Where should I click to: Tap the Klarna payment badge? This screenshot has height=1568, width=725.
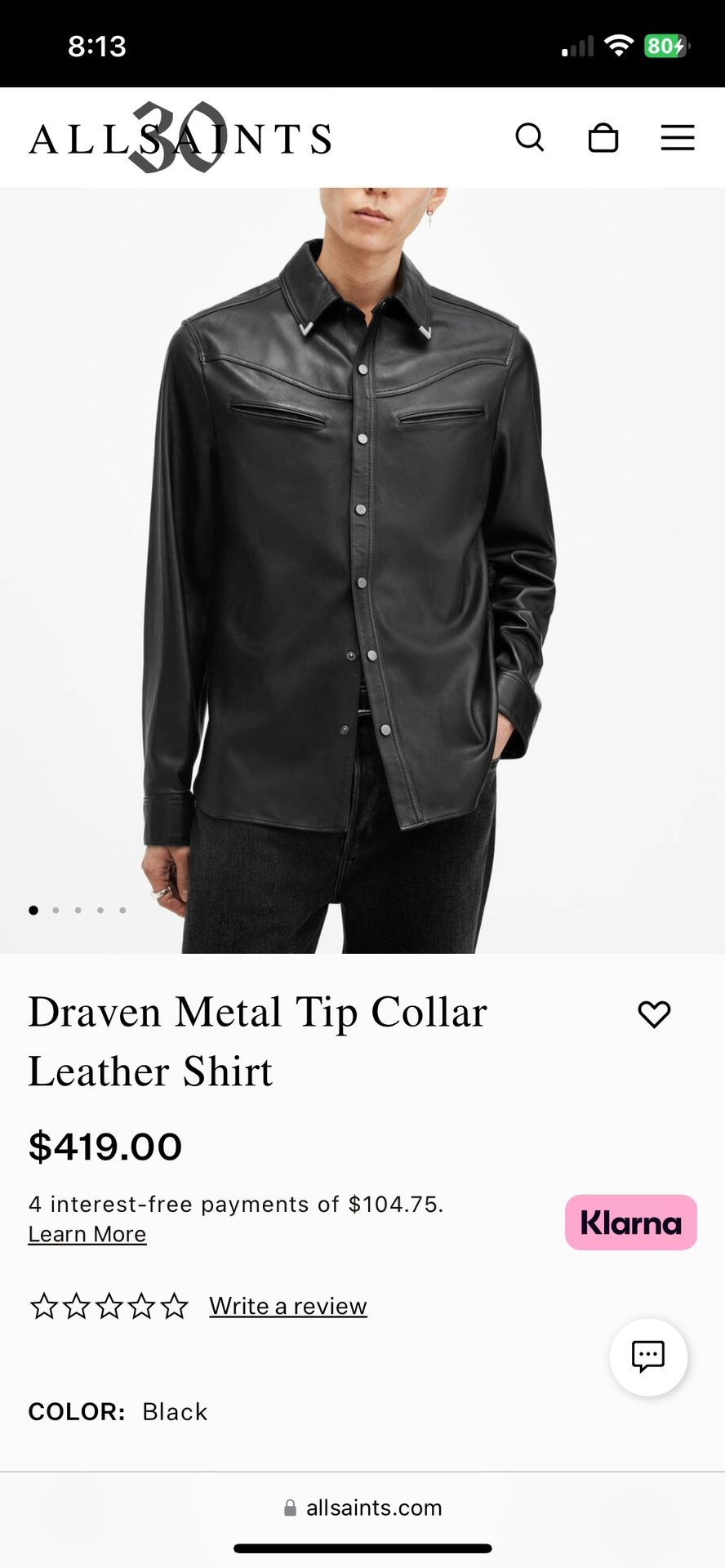pos(630,1223)
